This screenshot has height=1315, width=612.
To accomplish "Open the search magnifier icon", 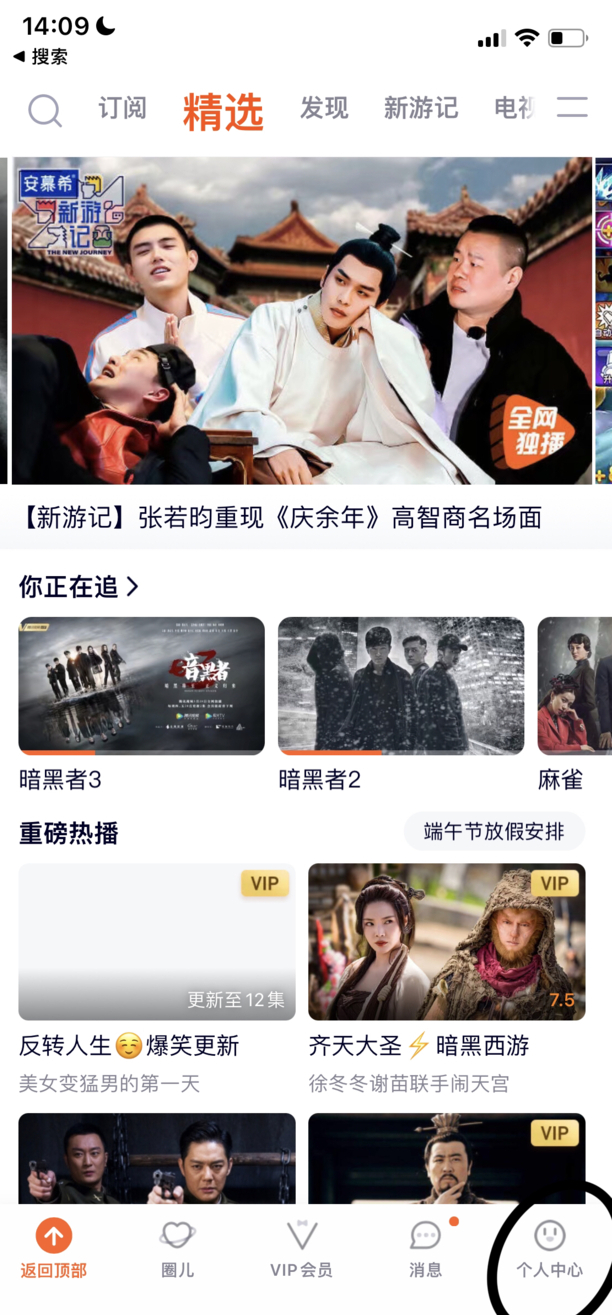I will 44,110.
